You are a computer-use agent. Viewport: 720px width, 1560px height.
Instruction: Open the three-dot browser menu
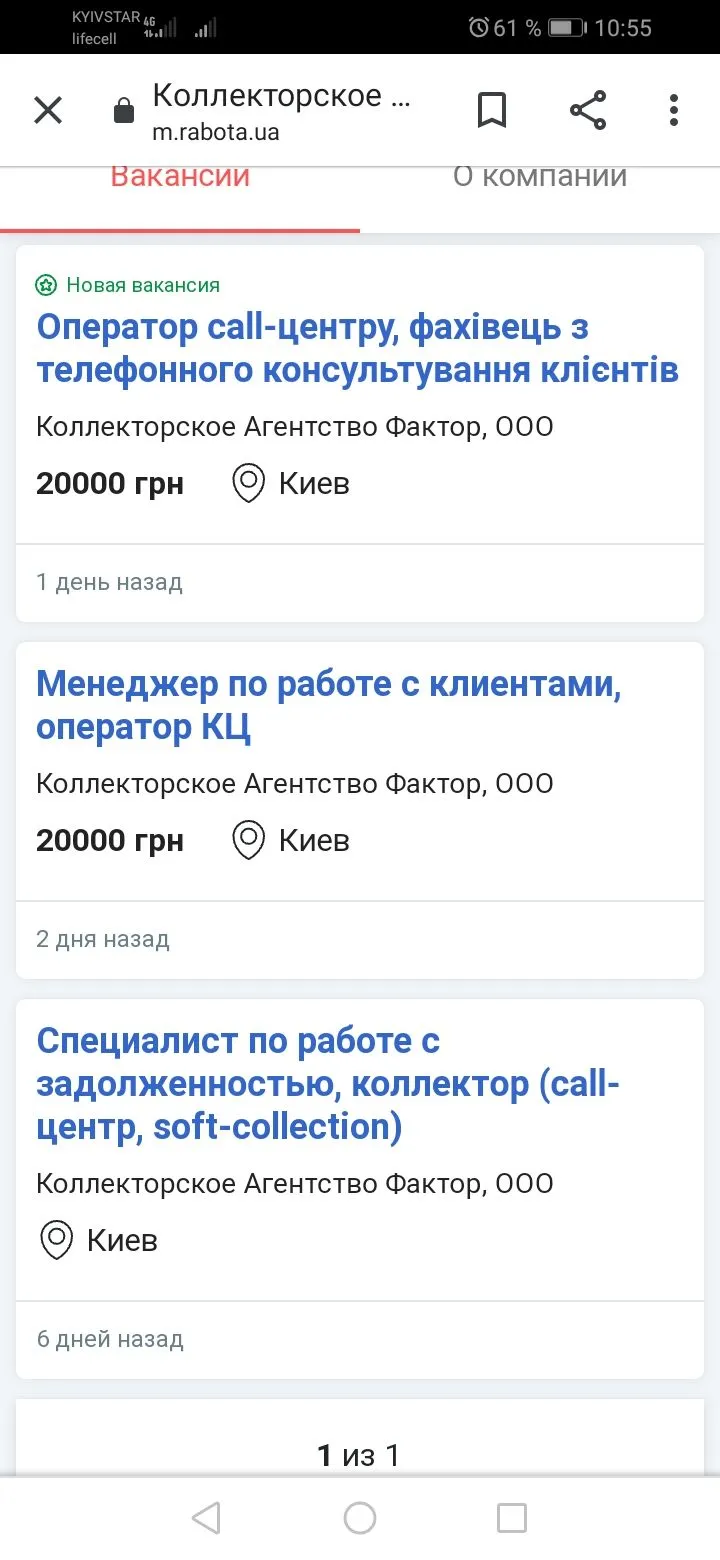tap(673, 110)
